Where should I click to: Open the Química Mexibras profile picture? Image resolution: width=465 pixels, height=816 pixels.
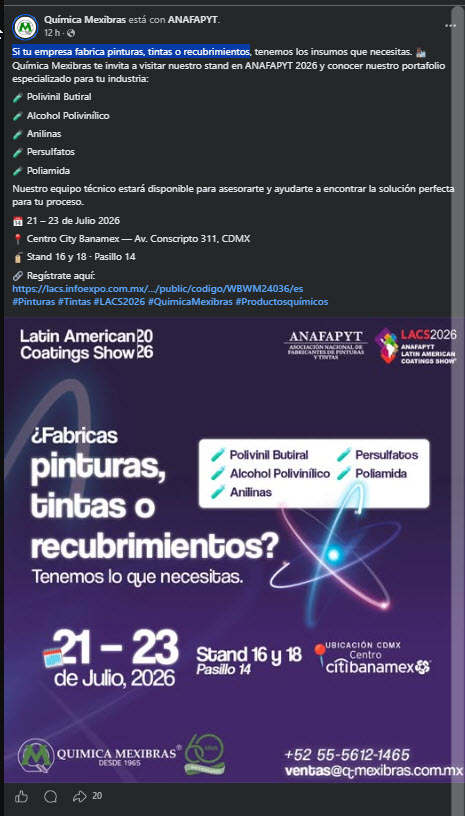coord(25,27)
